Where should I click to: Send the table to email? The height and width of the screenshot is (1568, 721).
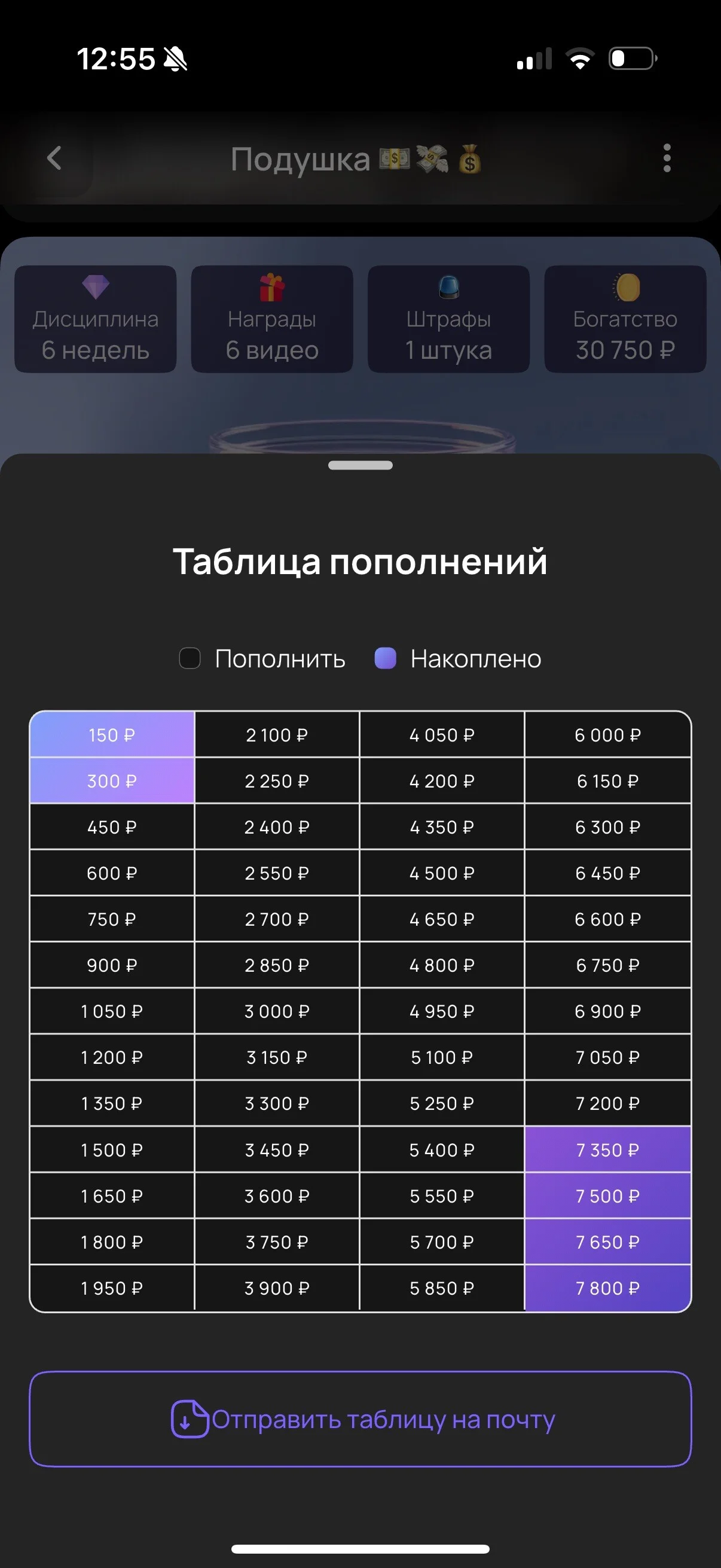pos(360,1419)
